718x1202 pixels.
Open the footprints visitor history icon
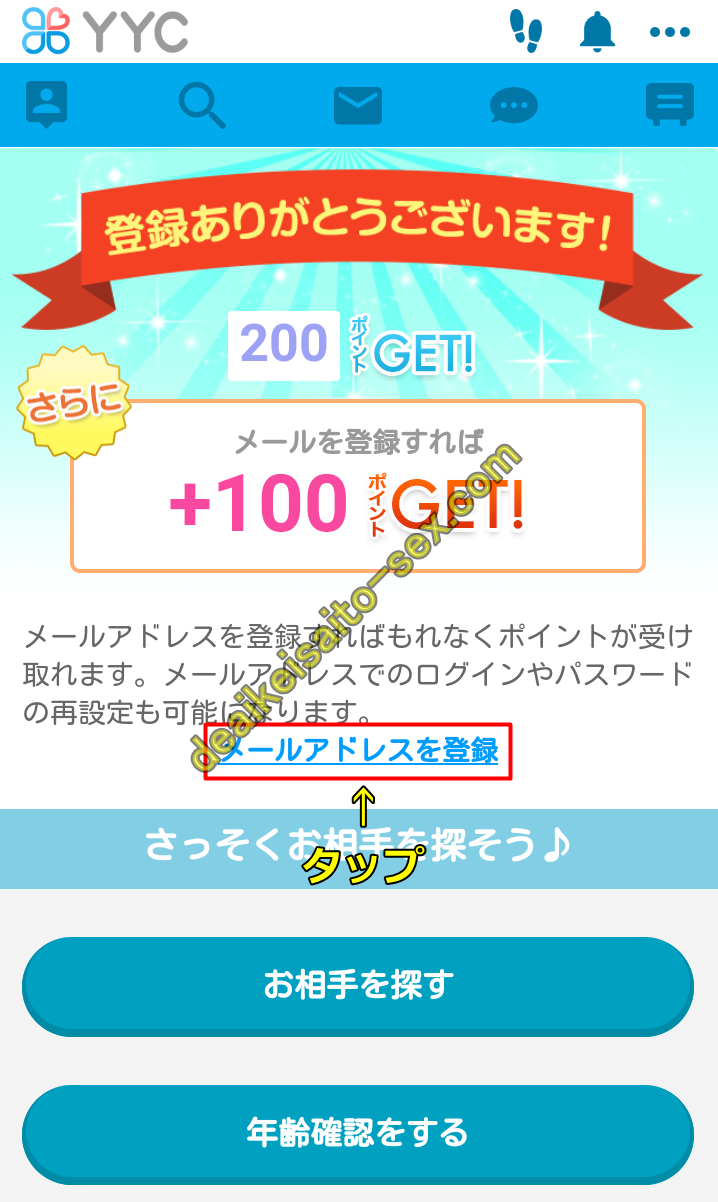[x=525, y=31]
